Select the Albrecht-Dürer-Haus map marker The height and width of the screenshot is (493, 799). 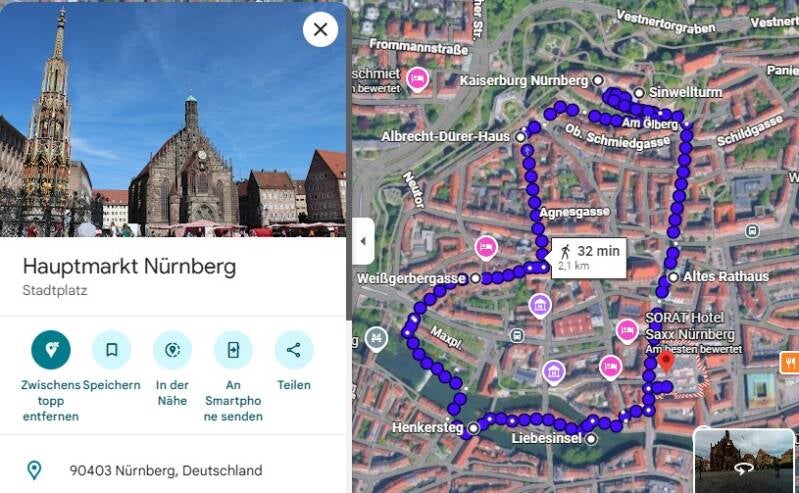pyautogui.click(x=521, y=136)
